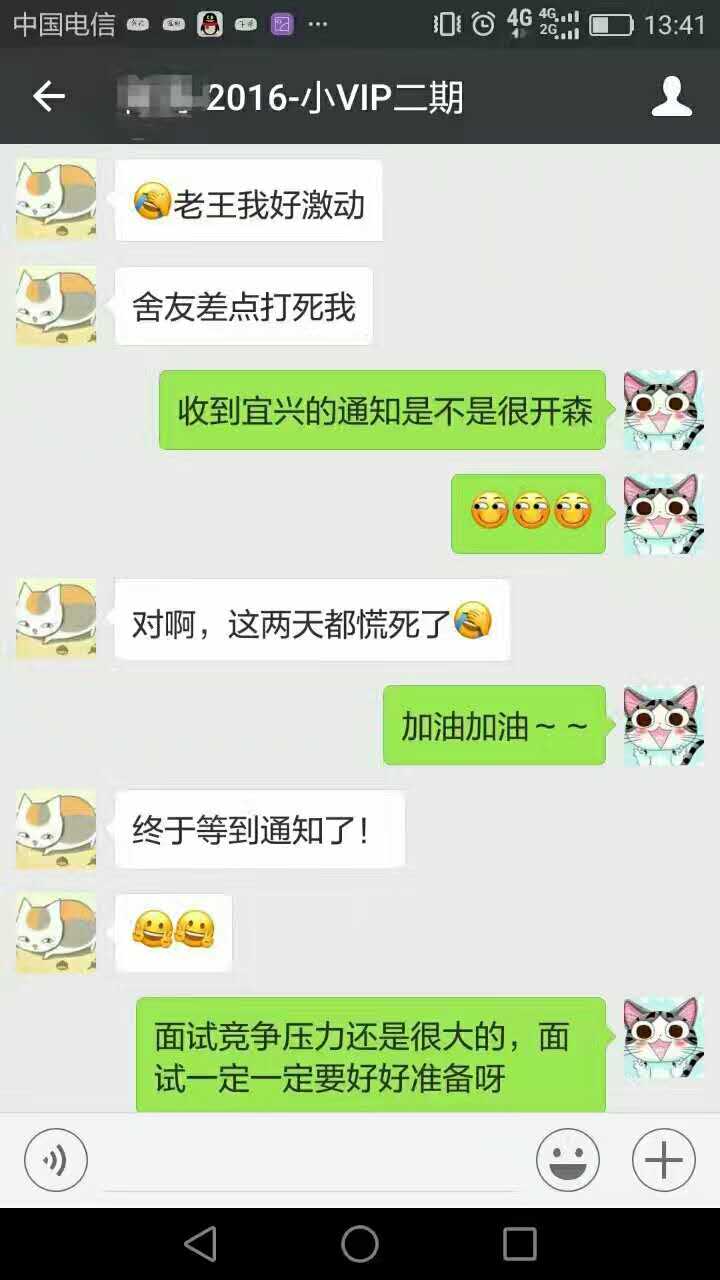
Task: Go back from the group chat
Action: tap(49, 97)
